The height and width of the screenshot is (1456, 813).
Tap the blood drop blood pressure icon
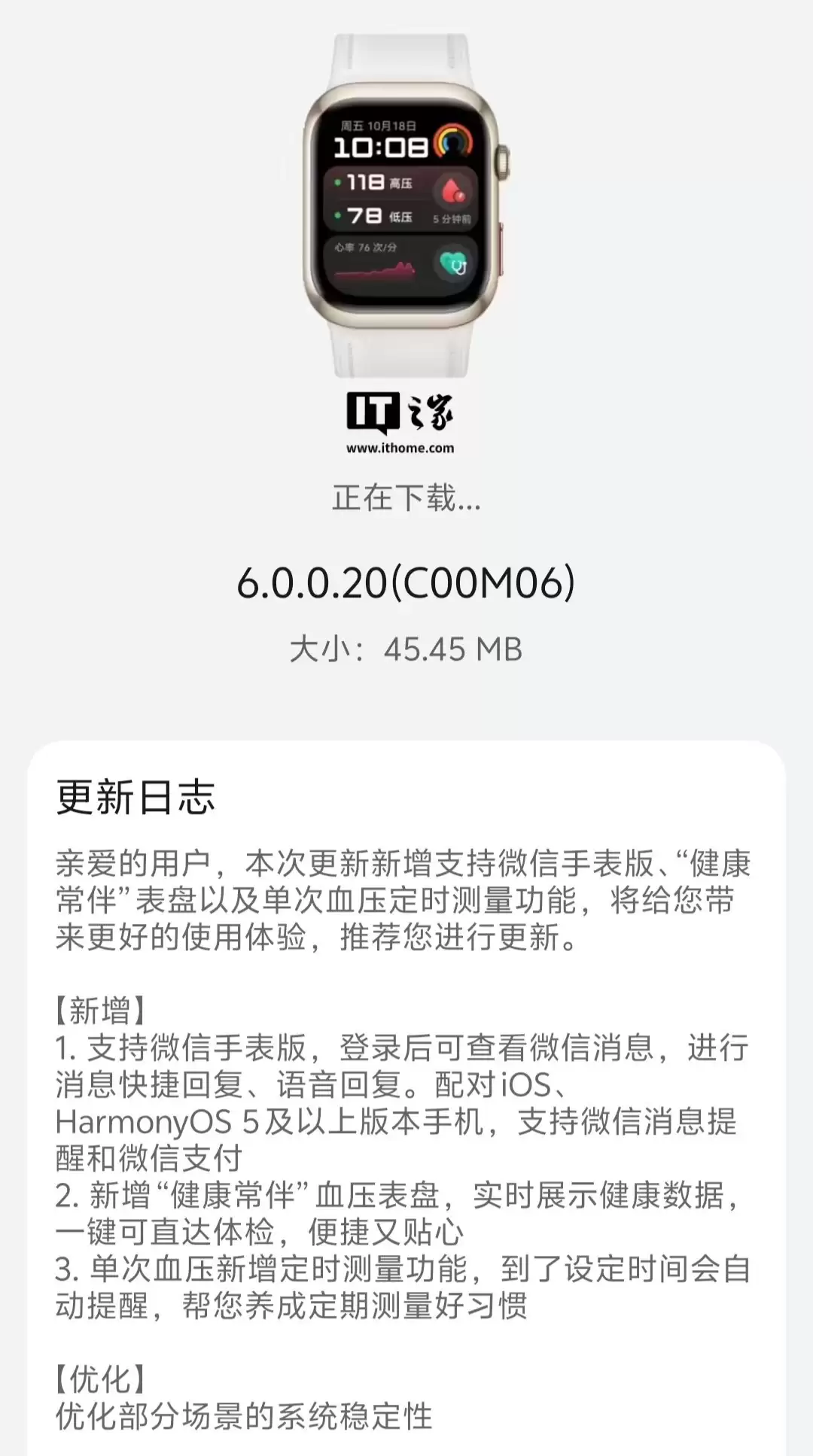pyautogui.click(x=452, y=188)
